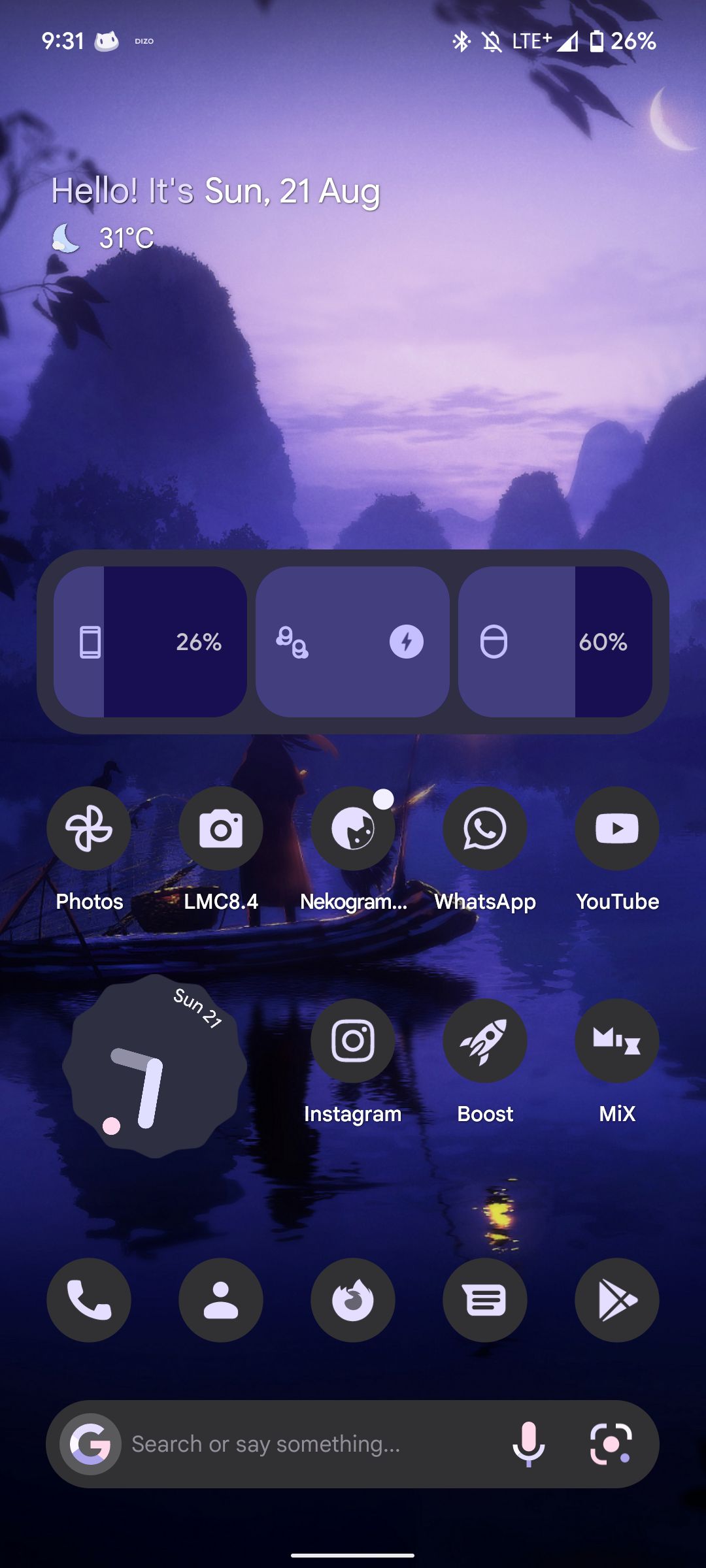Start voice search with the microphone
The width and height of the screenshot is (706, 1568).
[528, 1444]
